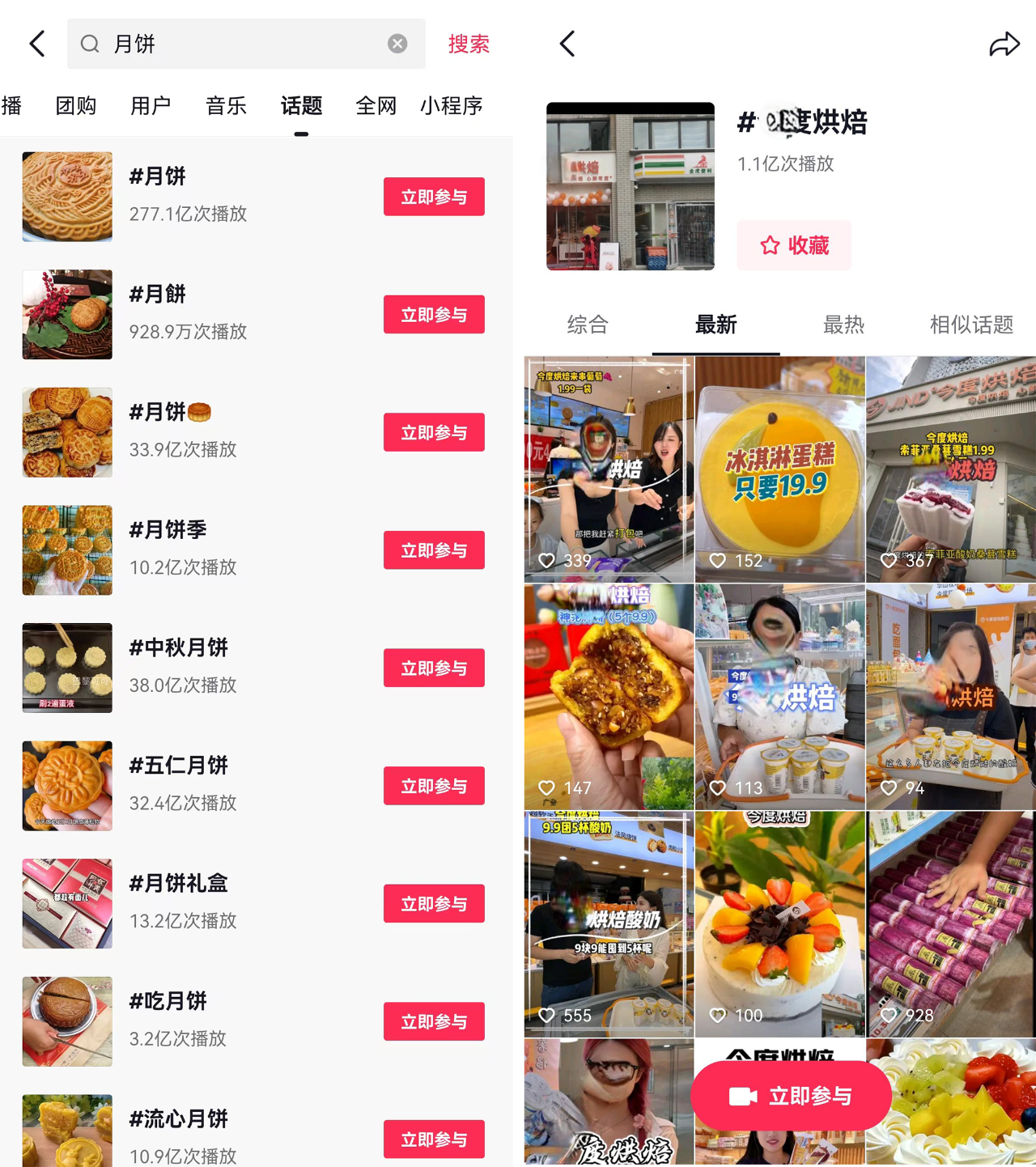This screenshot has width=1036, height=1167.
Task: Tap 立即参与 for #五仁月饼
Action: [x=434, y=786]
